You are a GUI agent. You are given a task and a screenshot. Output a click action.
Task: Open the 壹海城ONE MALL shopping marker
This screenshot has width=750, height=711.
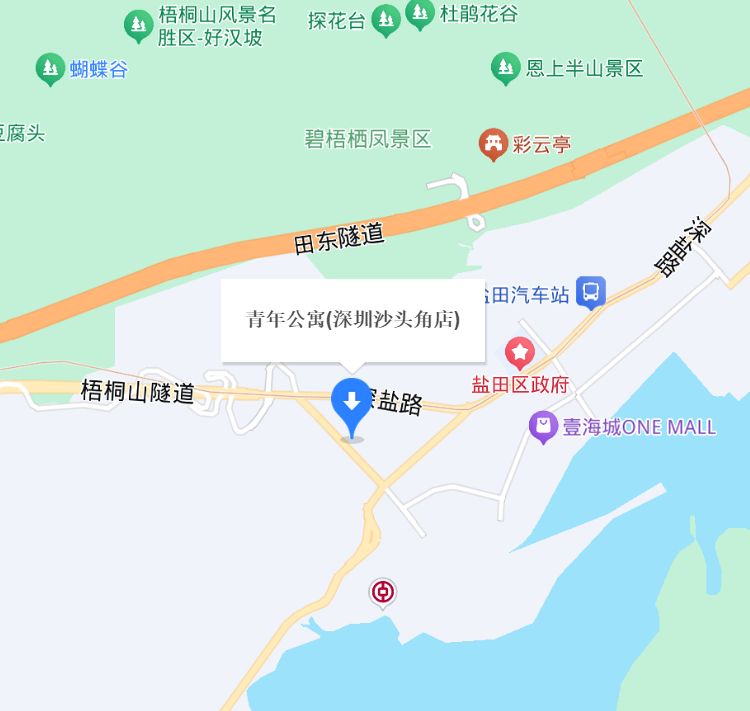(543, 427)
